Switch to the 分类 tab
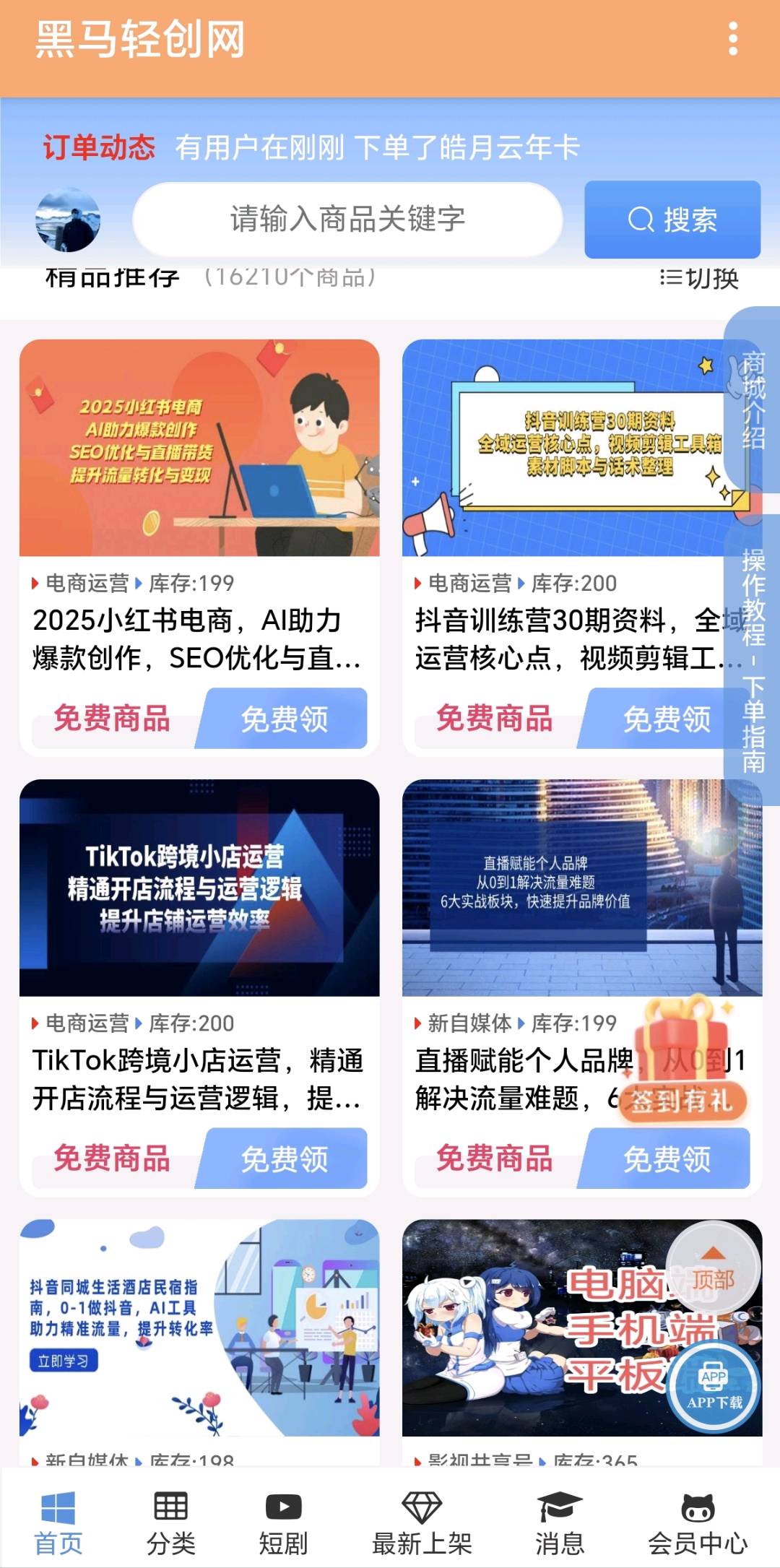This screenshot has width=780, height=1568. click(171, 1522)
